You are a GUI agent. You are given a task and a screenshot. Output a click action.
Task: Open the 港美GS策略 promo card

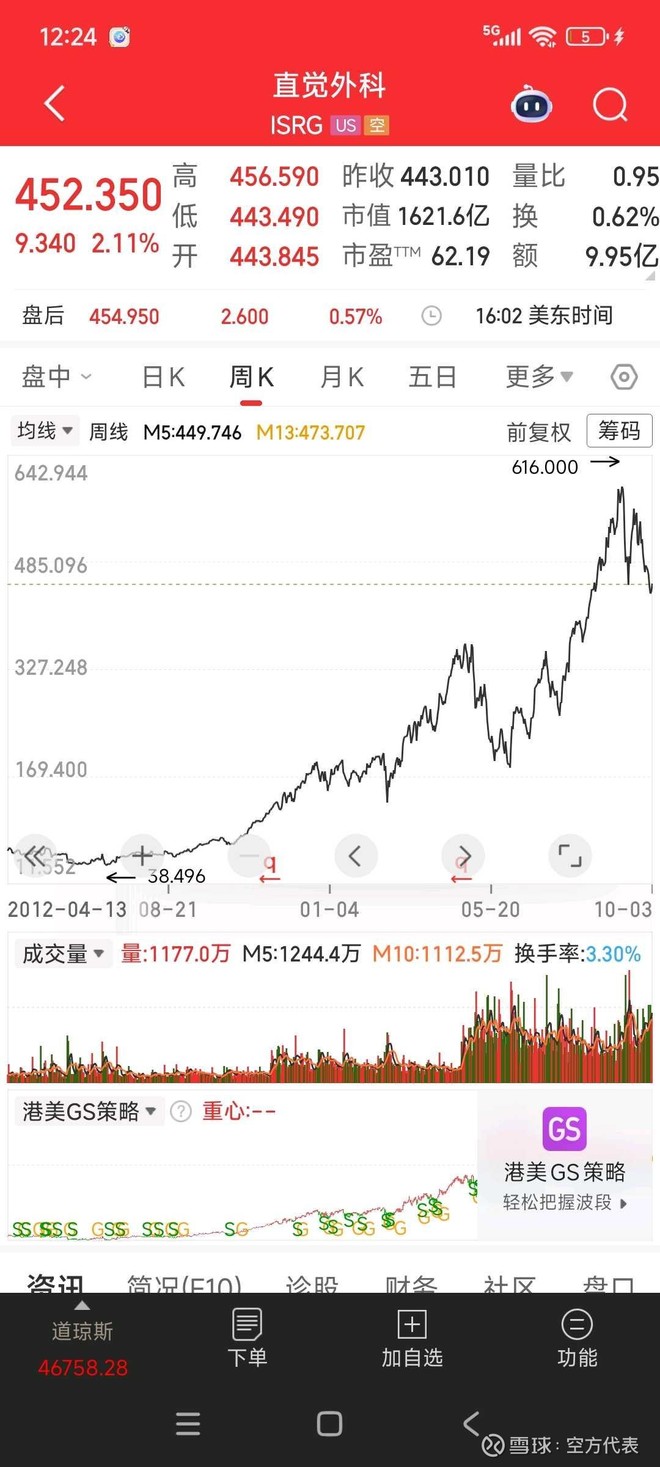click(565, 1160)
